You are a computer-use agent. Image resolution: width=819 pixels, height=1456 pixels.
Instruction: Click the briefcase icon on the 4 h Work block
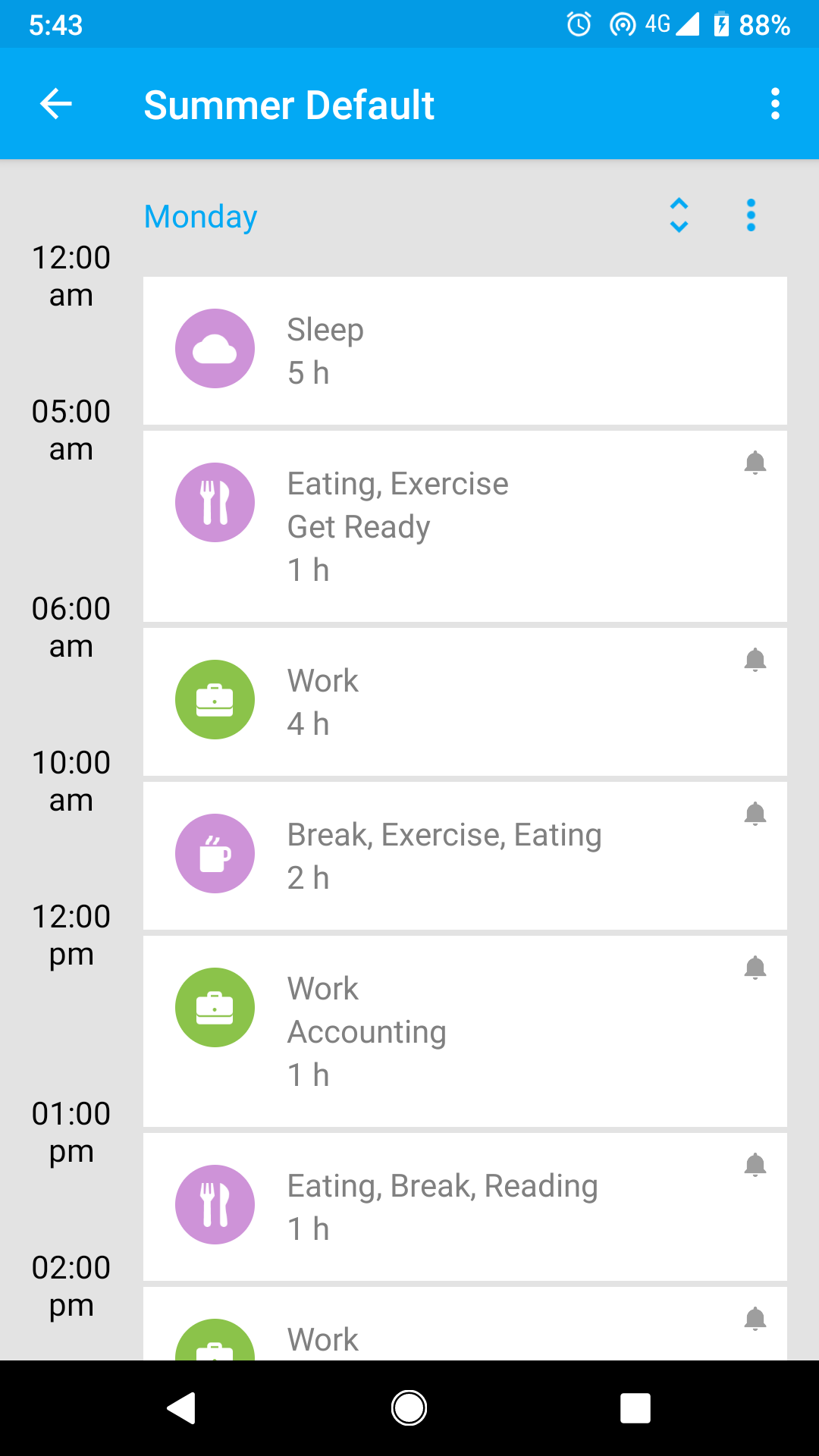(x=215, y=699)
